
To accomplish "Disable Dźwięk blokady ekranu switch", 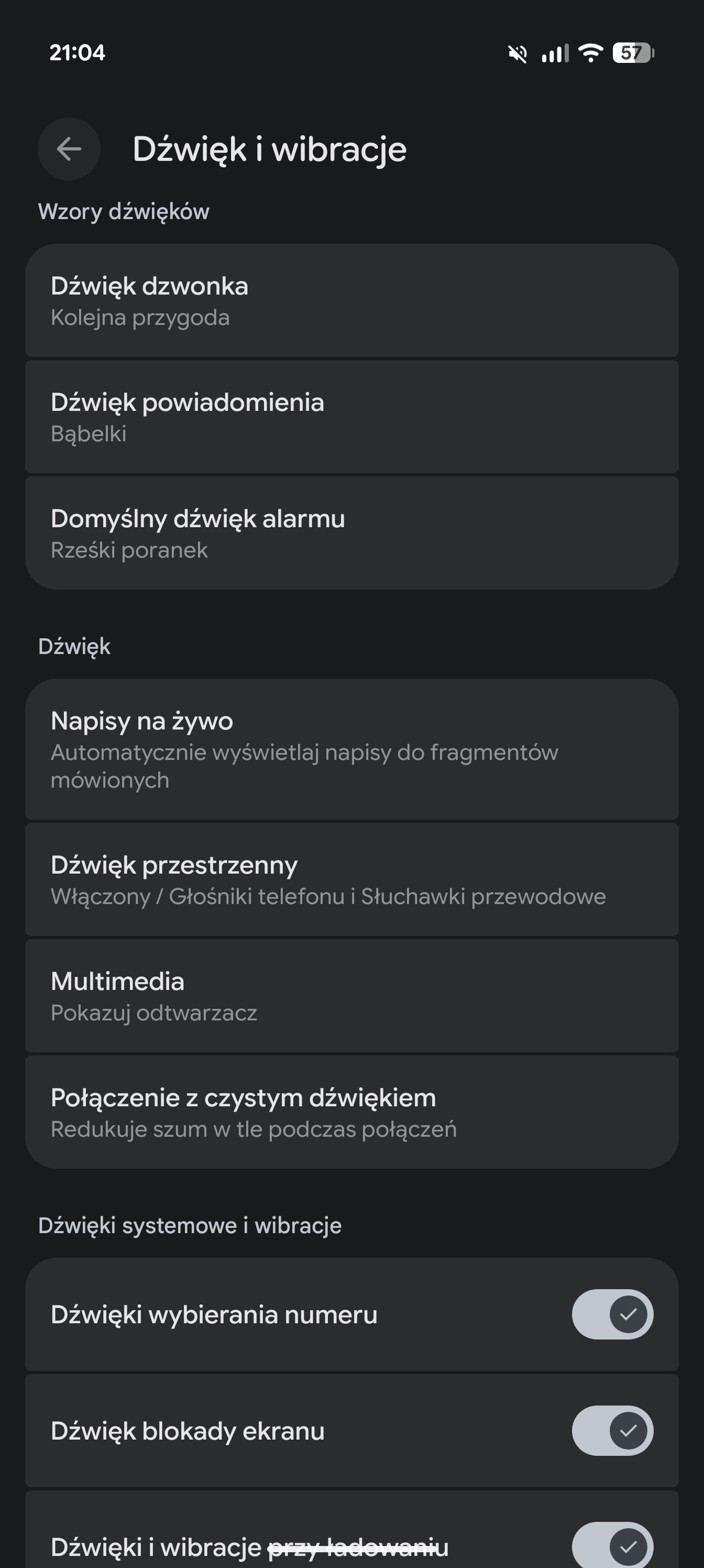I will point(612,1431).
